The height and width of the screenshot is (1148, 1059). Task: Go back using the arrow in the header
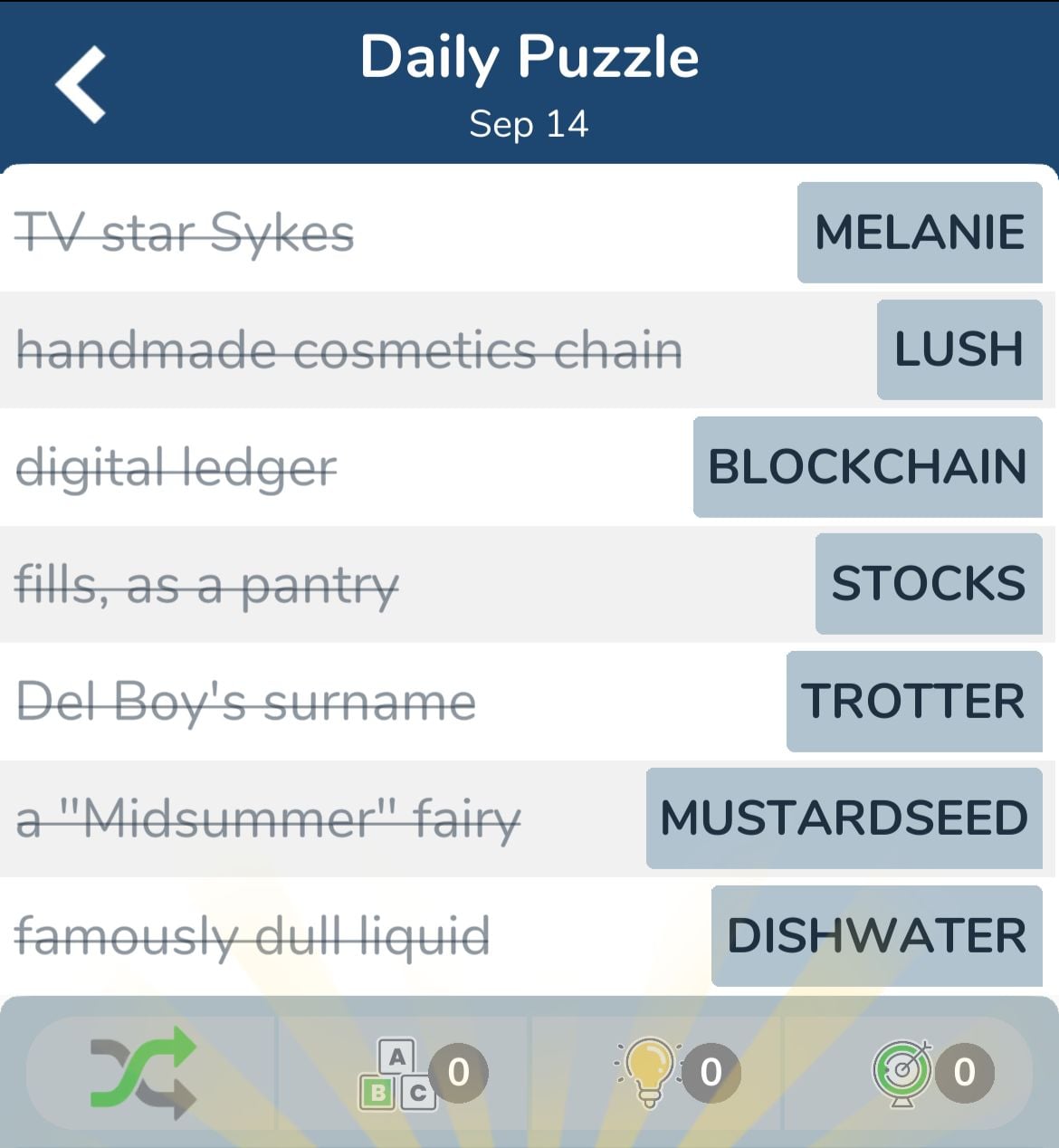(81, 84)
